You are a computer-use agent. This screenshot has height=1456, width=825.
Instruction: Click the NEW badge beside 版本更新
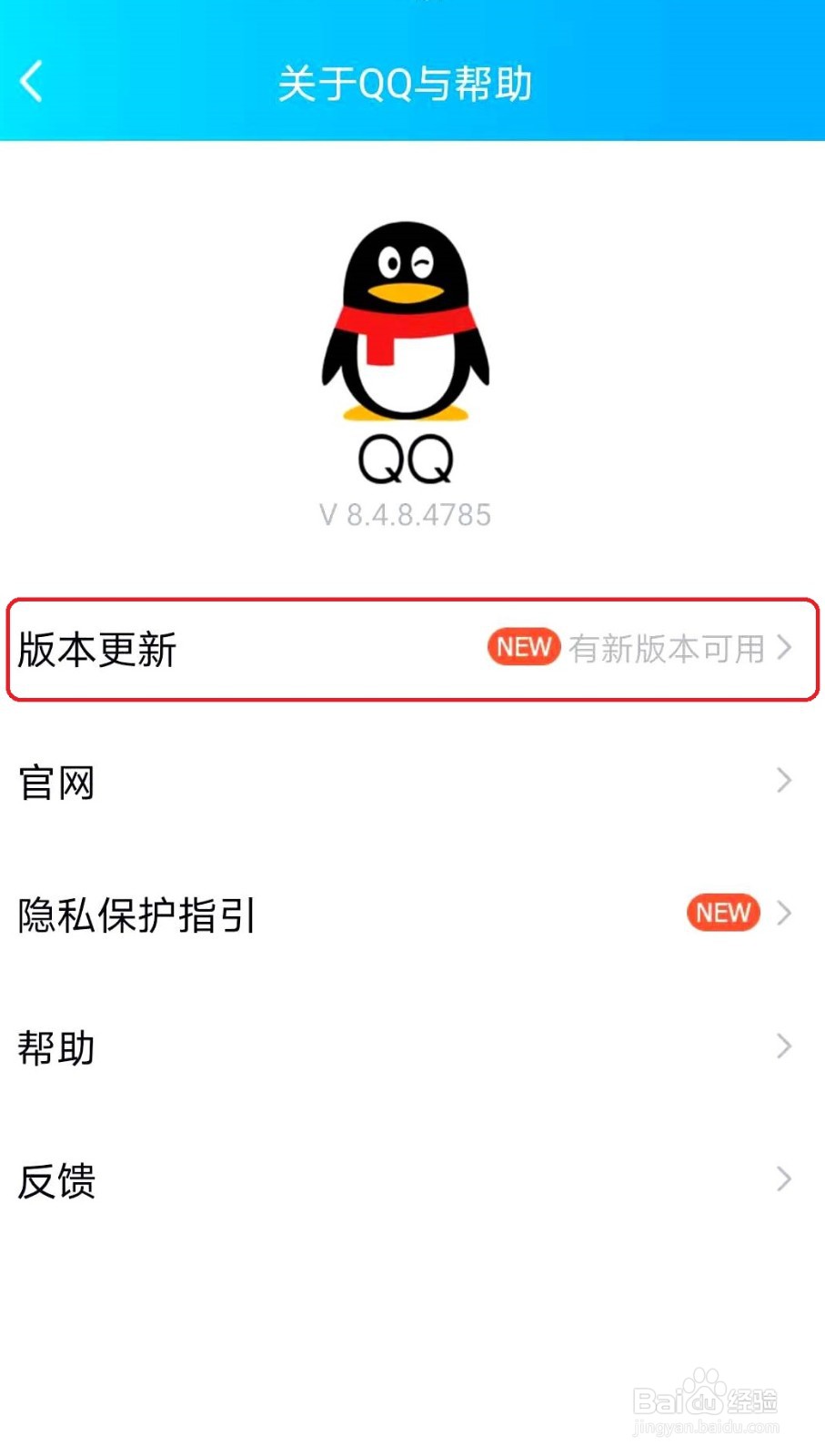pyautogui.click(x=523, y=648)
